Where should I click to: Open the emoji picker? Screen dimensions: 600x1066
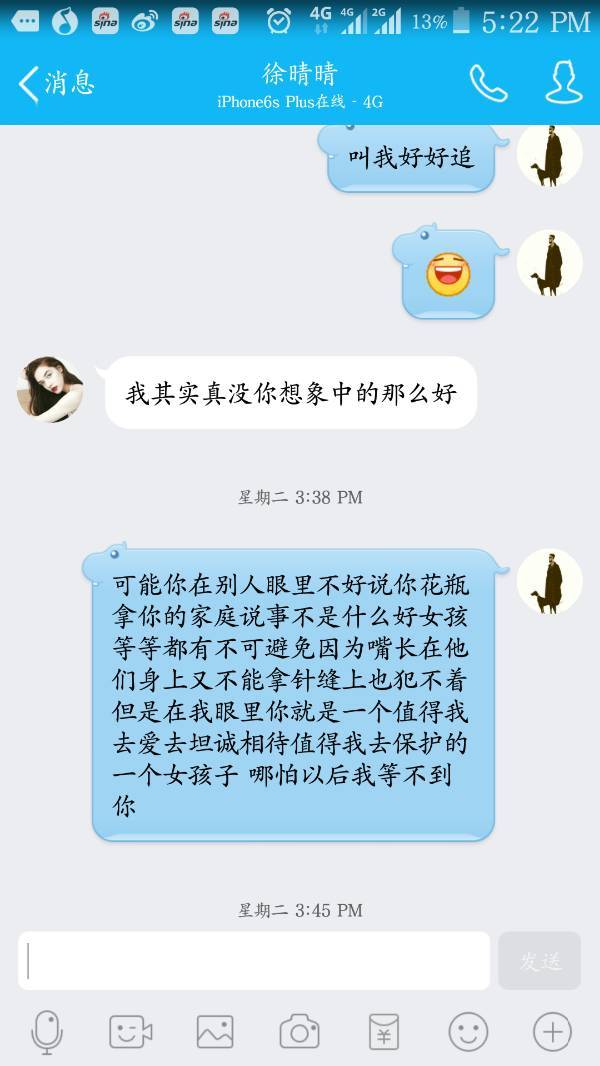tap(468, 1031)
